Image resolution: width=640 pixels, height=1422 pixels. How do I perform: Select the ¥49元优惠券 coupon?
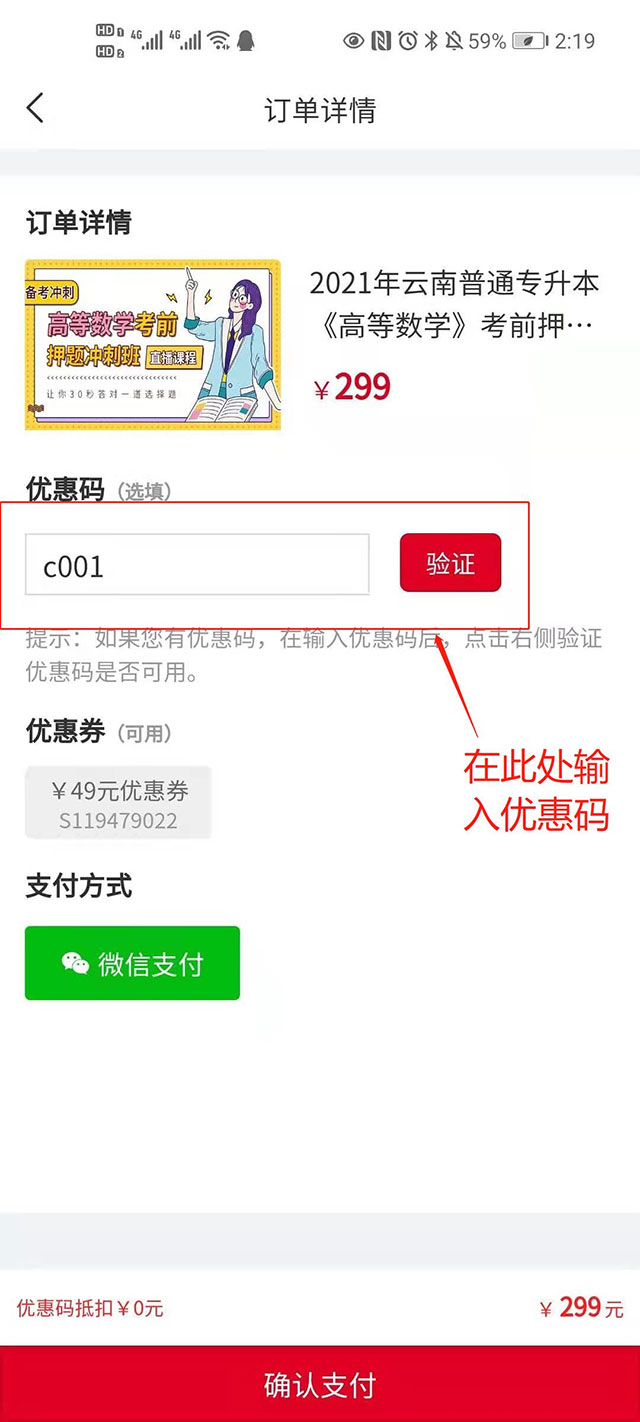(118, 802)
